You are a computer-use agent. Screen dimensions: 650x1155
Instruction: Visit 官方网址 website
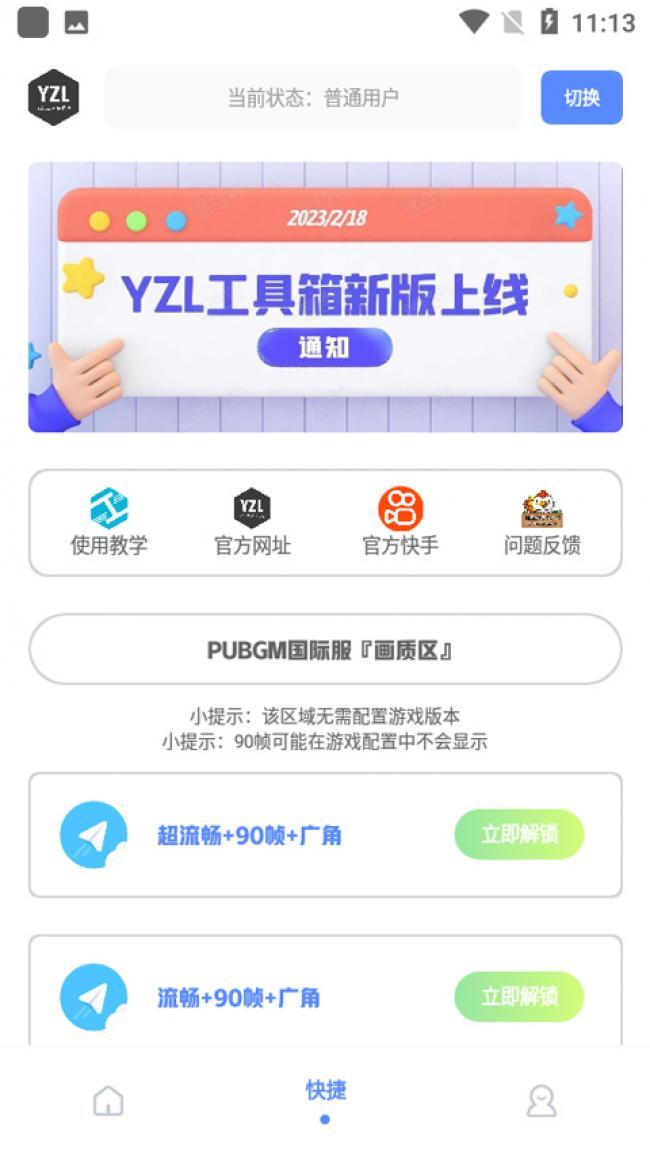point(252,523)
